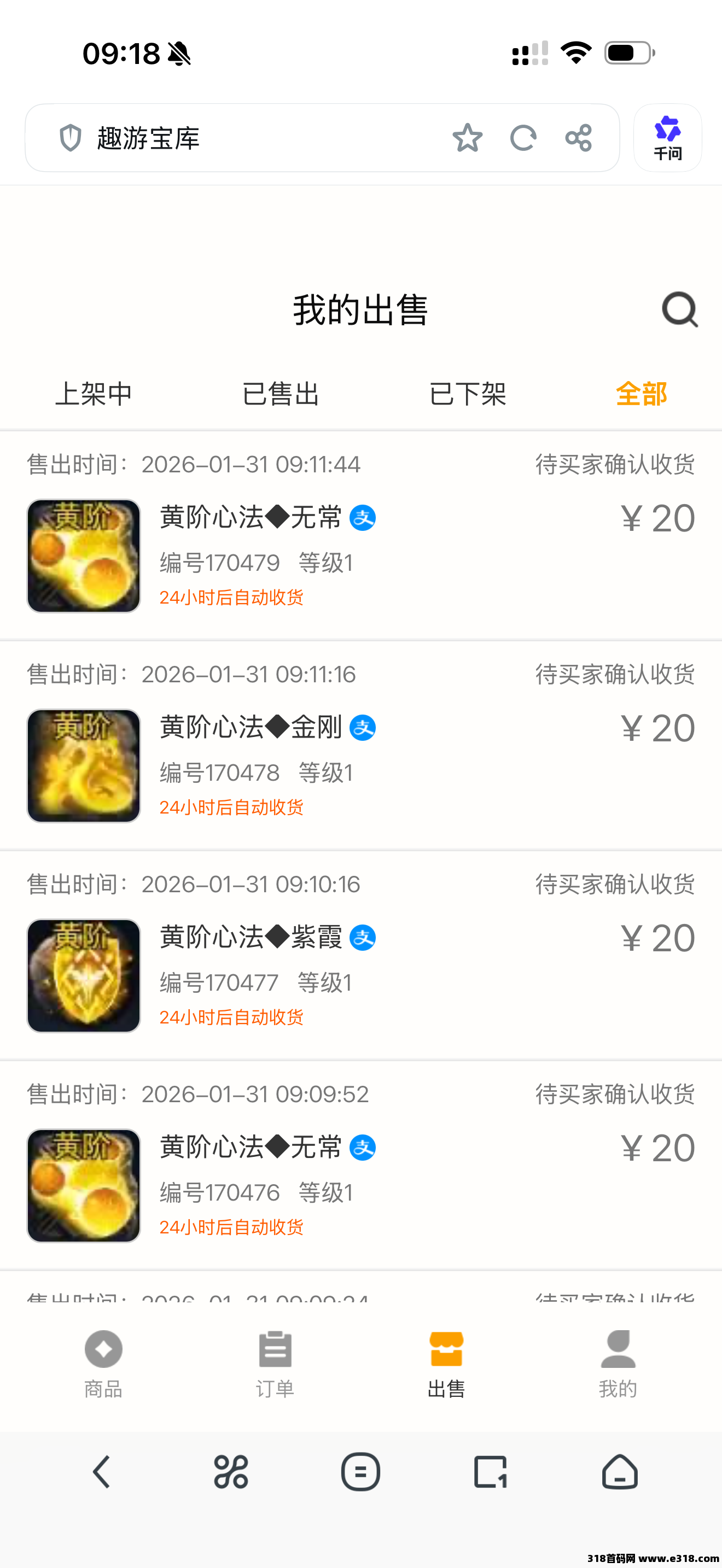The width and height of the screenshot is (722, 1568).
Task: Select the 全部 tab
Action: [641, 394]
